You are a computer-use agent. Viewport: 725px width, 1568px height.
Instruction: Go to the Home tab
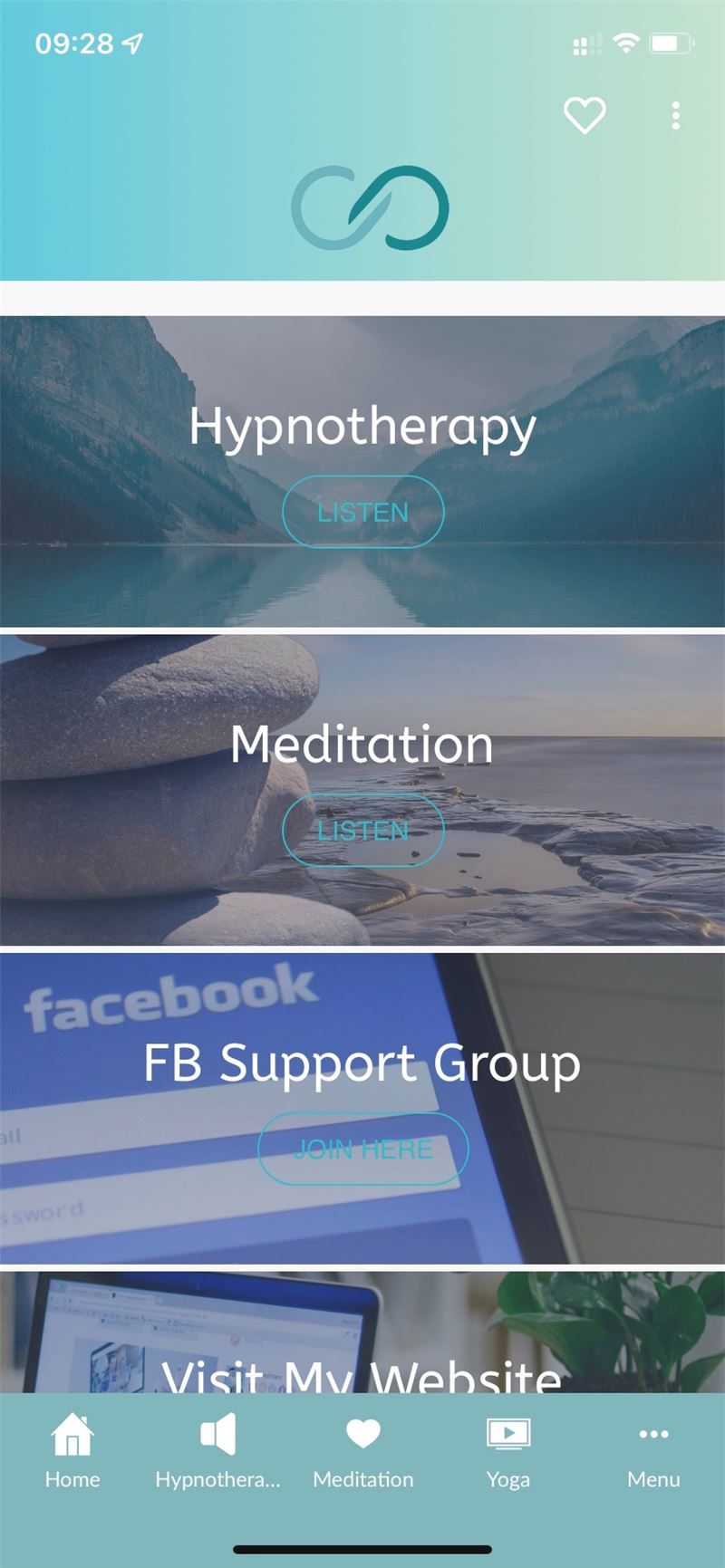coord(72,1451)
